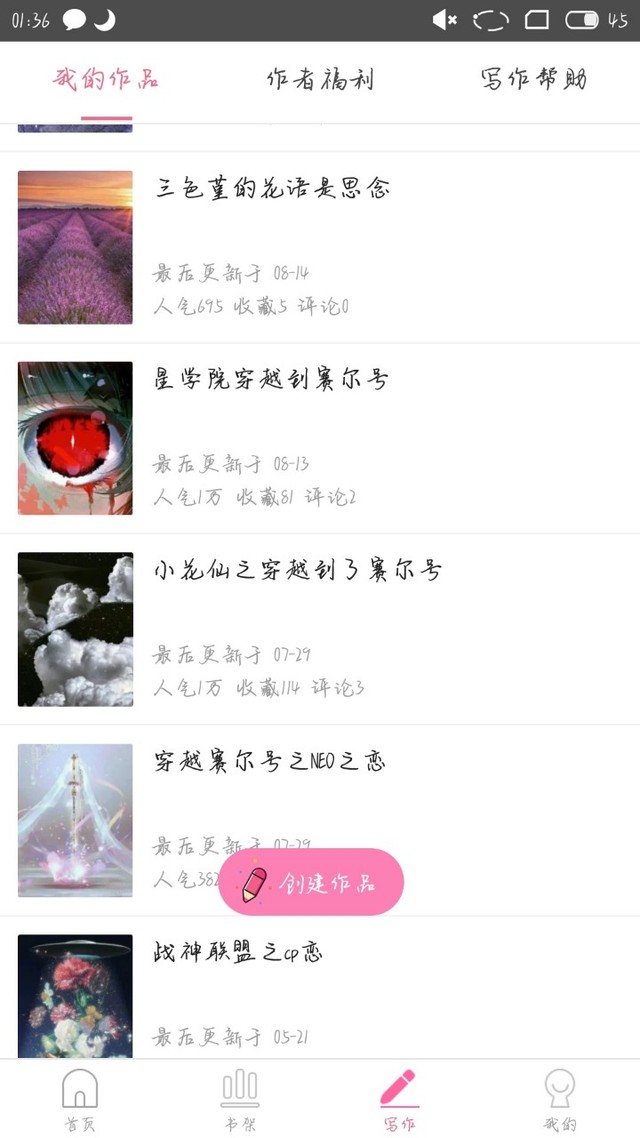
Task: Open the work 星学院穿越到赛尔号
Action: pyautogui.click(x=270, y=380)
